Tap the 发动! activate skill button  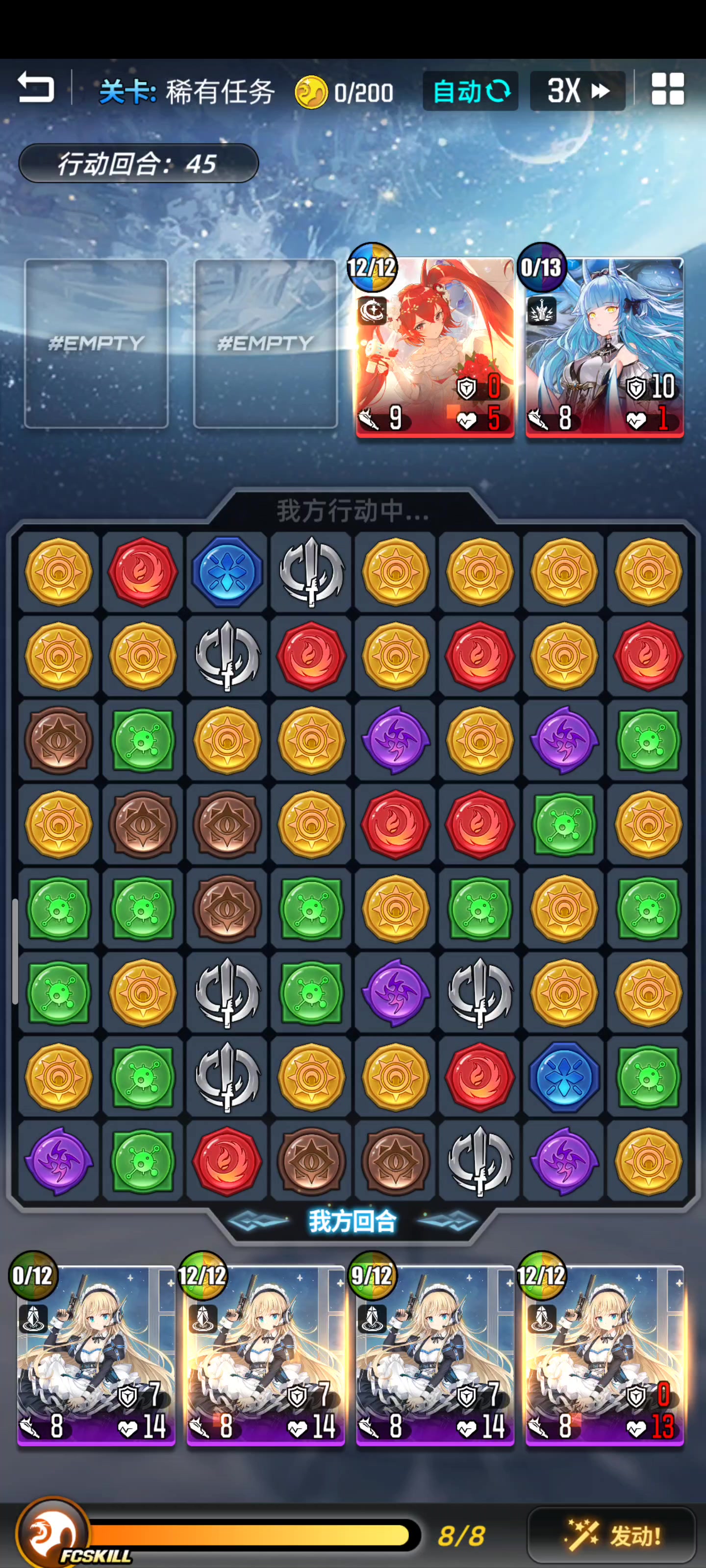click(x=611, y=1536)
